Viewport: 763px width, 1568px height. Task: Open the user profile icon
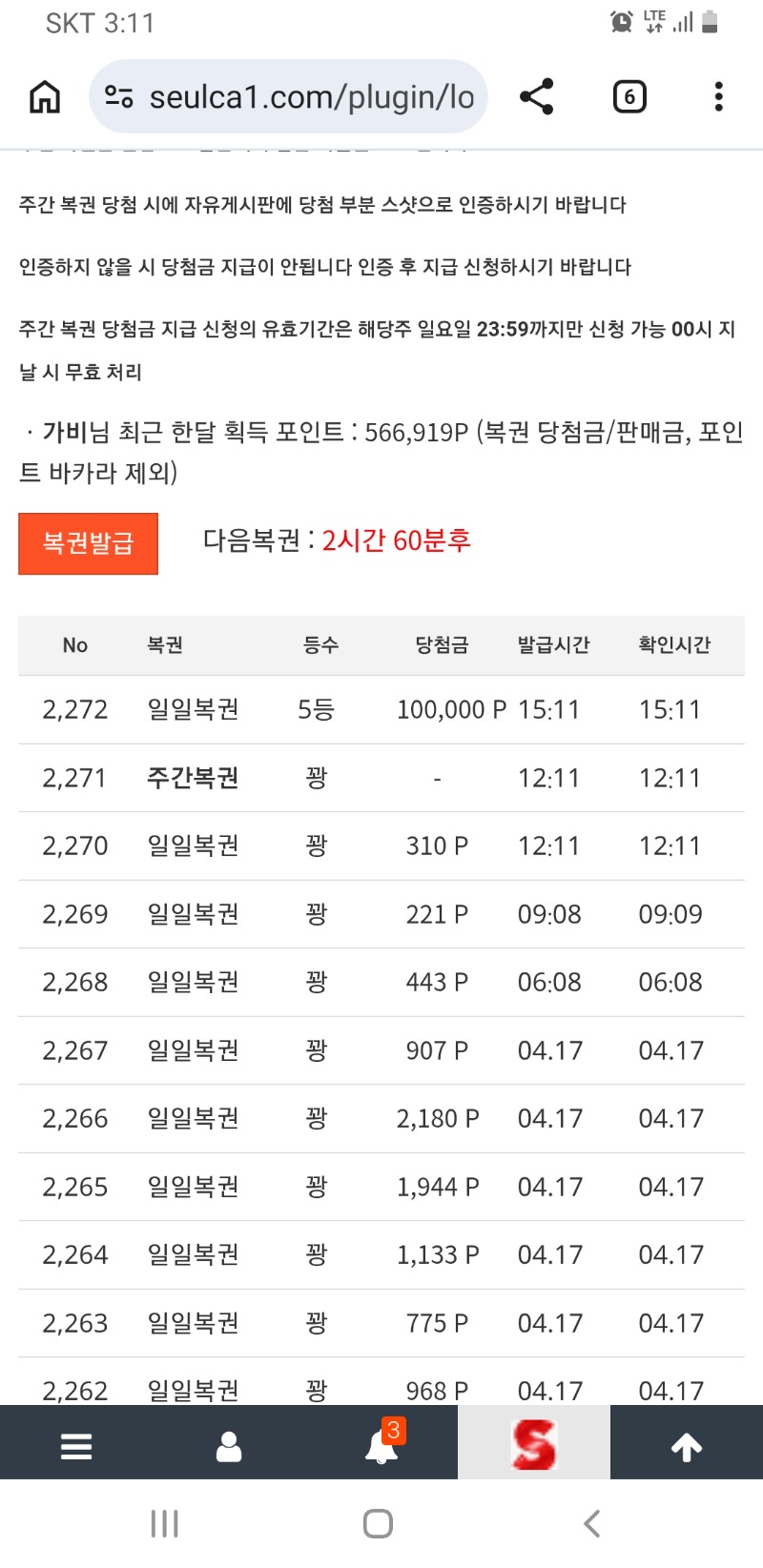(229, 1447)
